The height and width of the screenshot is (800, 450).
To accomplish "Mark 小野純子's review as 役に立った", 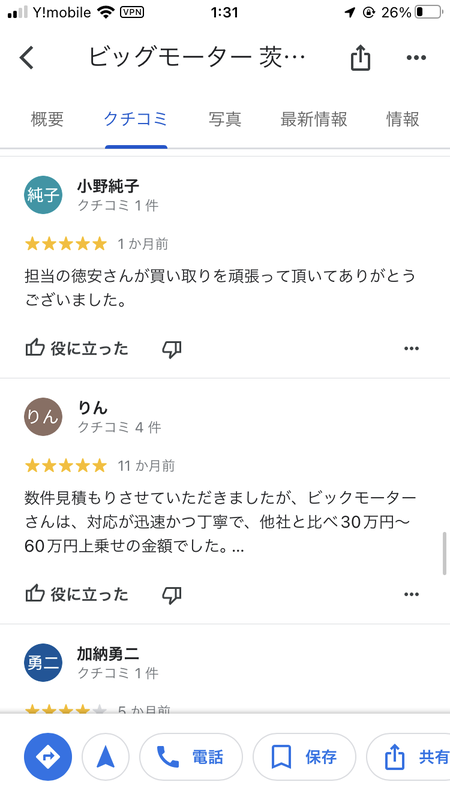I will click(x=77, y=348).
